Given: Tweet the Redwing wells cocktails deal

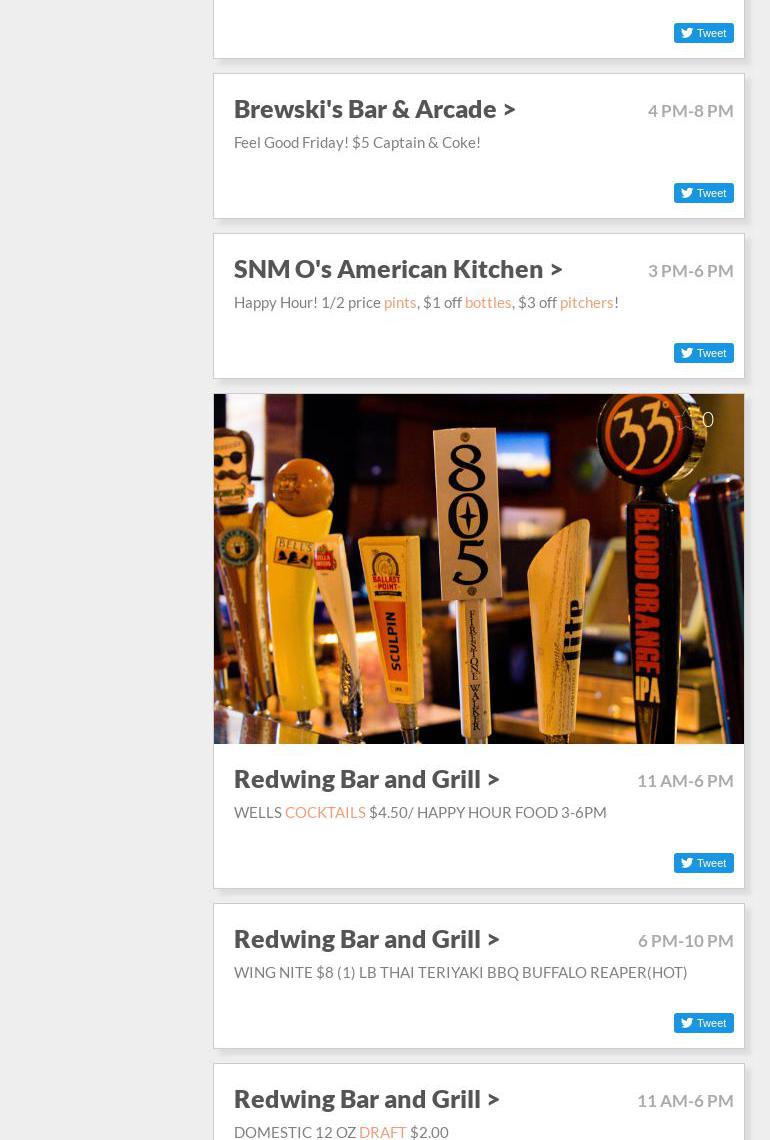Looking at the screenshot, I should [x=703, y=863].
